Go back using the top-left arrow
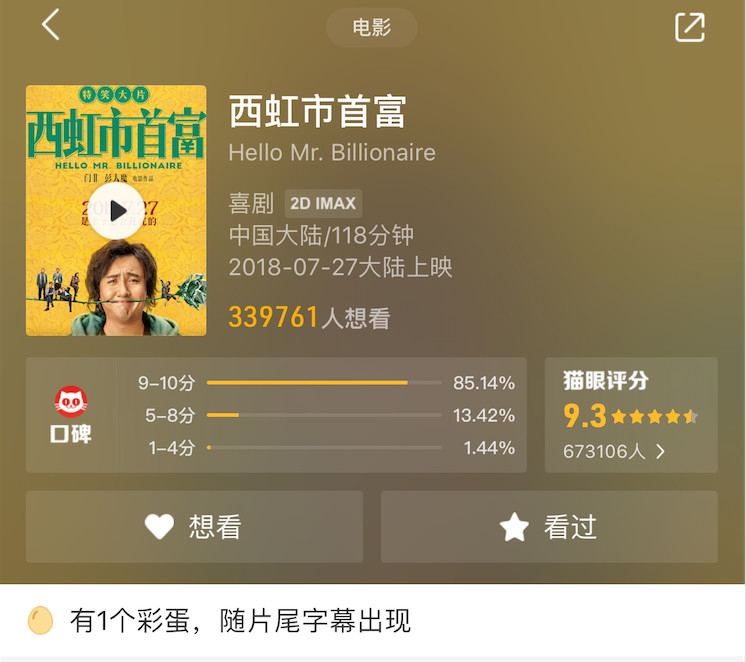746x662 pixels. point(51,25)
